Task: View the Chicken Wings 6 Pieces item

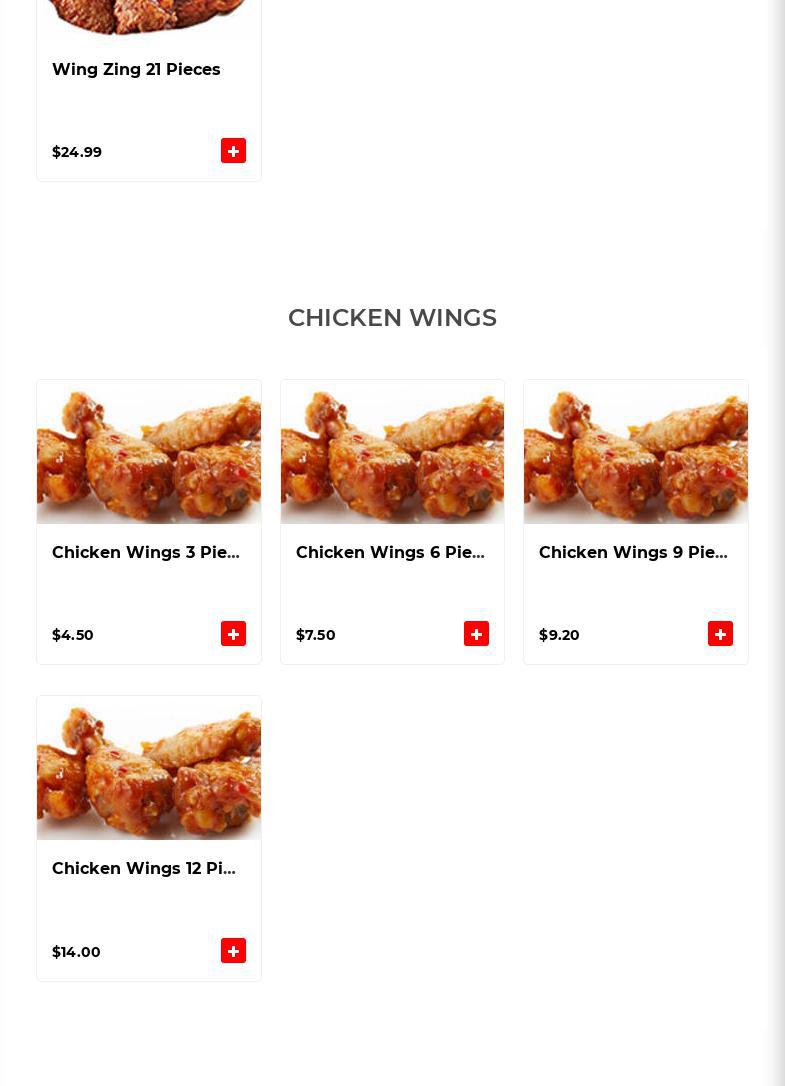Action: click(390, 552)
